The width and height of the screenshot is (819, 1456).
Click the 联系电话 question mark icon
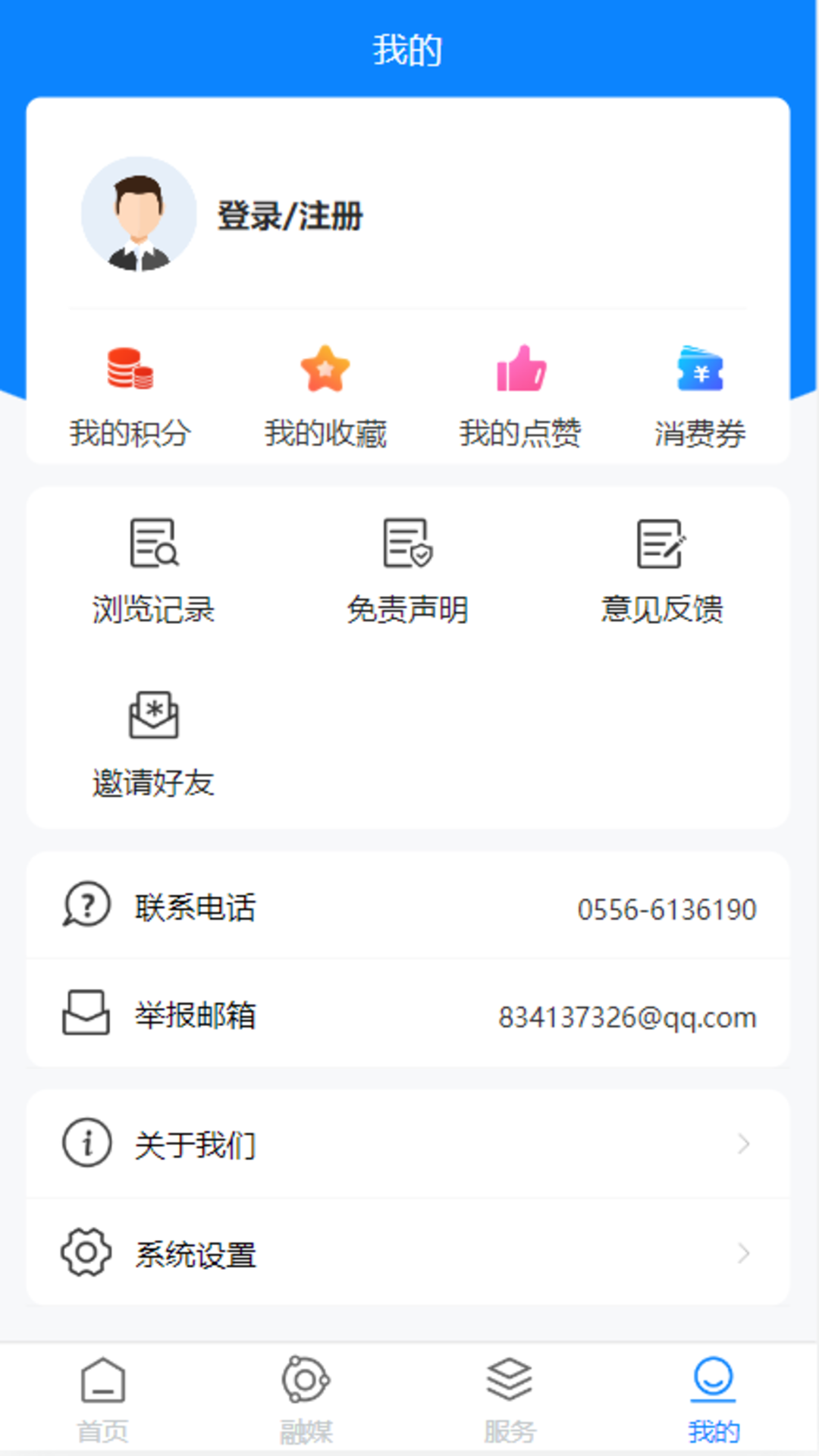pyautogui.click(x=86, y=905)
